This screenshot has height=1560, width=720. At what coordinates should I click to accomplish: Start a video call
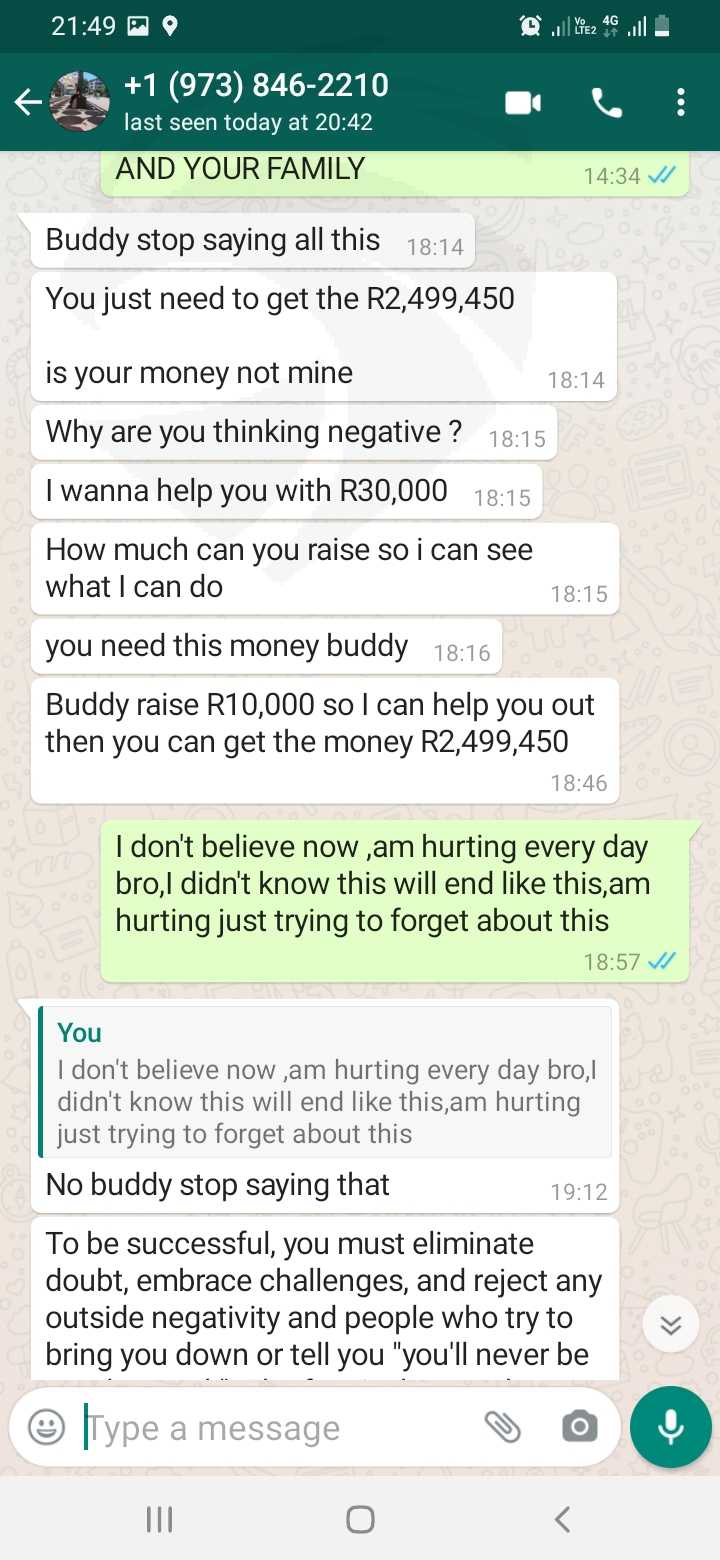click(523, 102)
